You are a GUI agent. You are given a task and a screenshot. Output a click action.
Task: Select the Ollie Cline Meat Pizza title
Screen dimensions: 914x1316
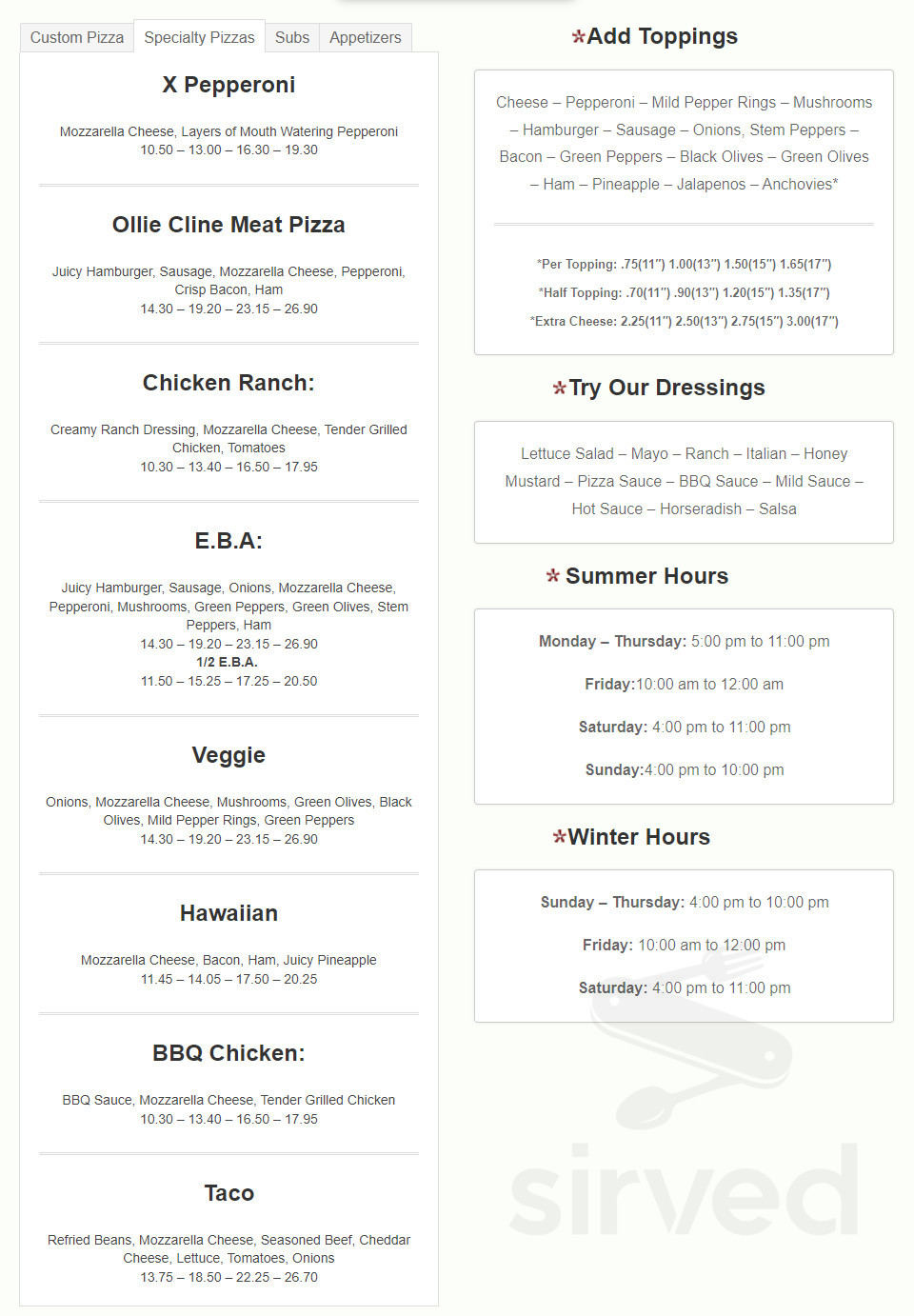[228, 225]
